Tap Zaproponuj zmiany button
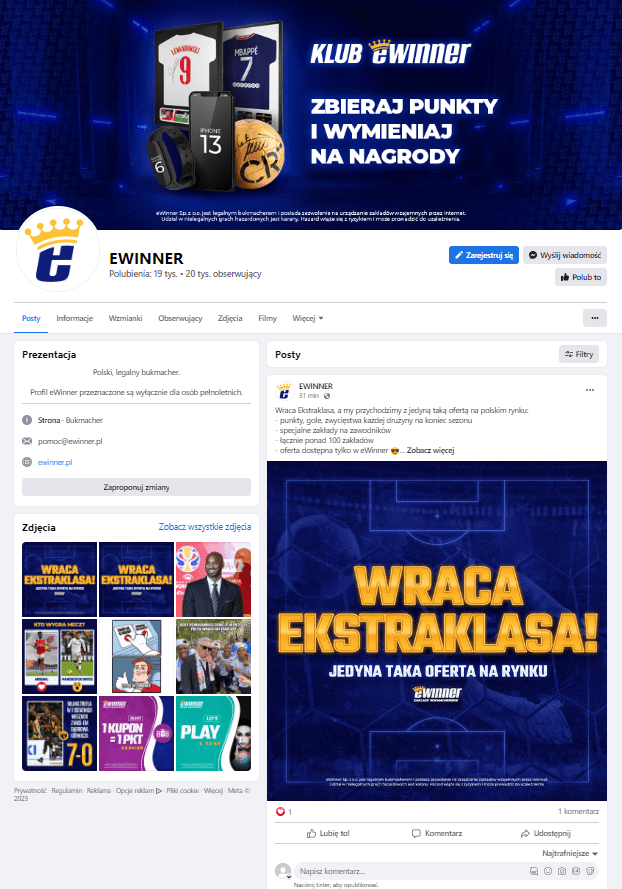This screenshot has width=622, height=889. click(x=136, y=487)
